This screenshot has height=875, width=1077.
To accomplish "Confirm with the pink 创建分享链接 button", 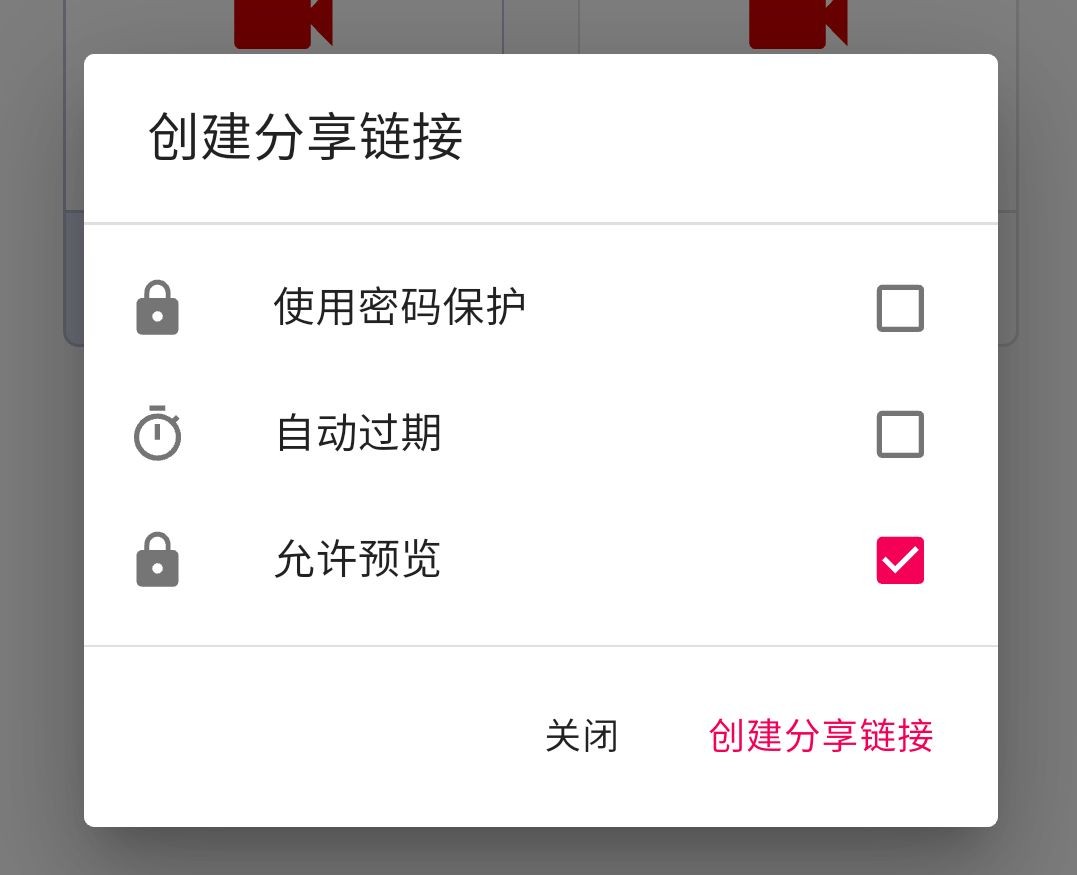I will pos(821,736).
